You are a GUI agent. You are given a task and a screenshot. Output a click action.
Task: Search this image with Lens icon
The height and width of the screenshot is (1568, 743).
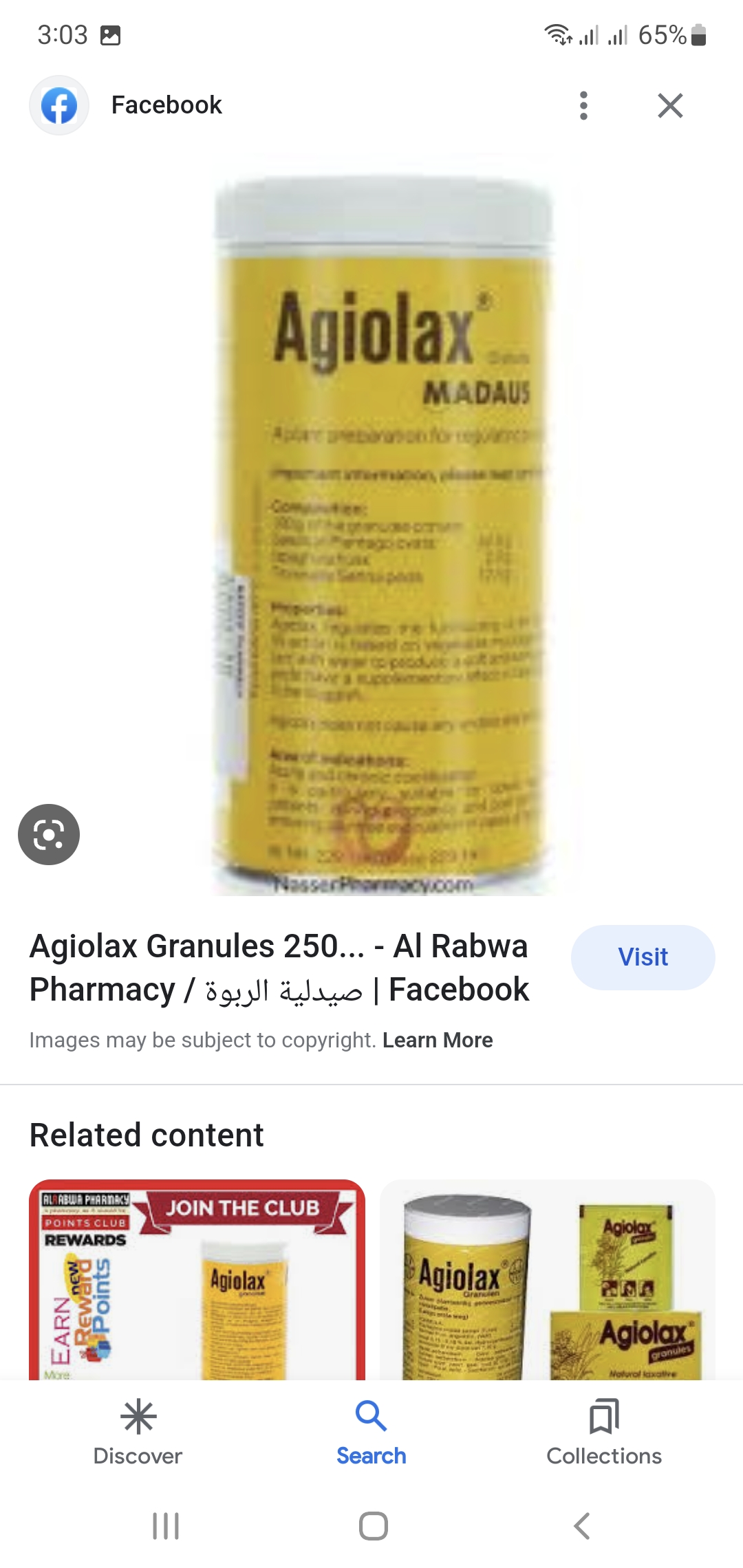point(49,834)
